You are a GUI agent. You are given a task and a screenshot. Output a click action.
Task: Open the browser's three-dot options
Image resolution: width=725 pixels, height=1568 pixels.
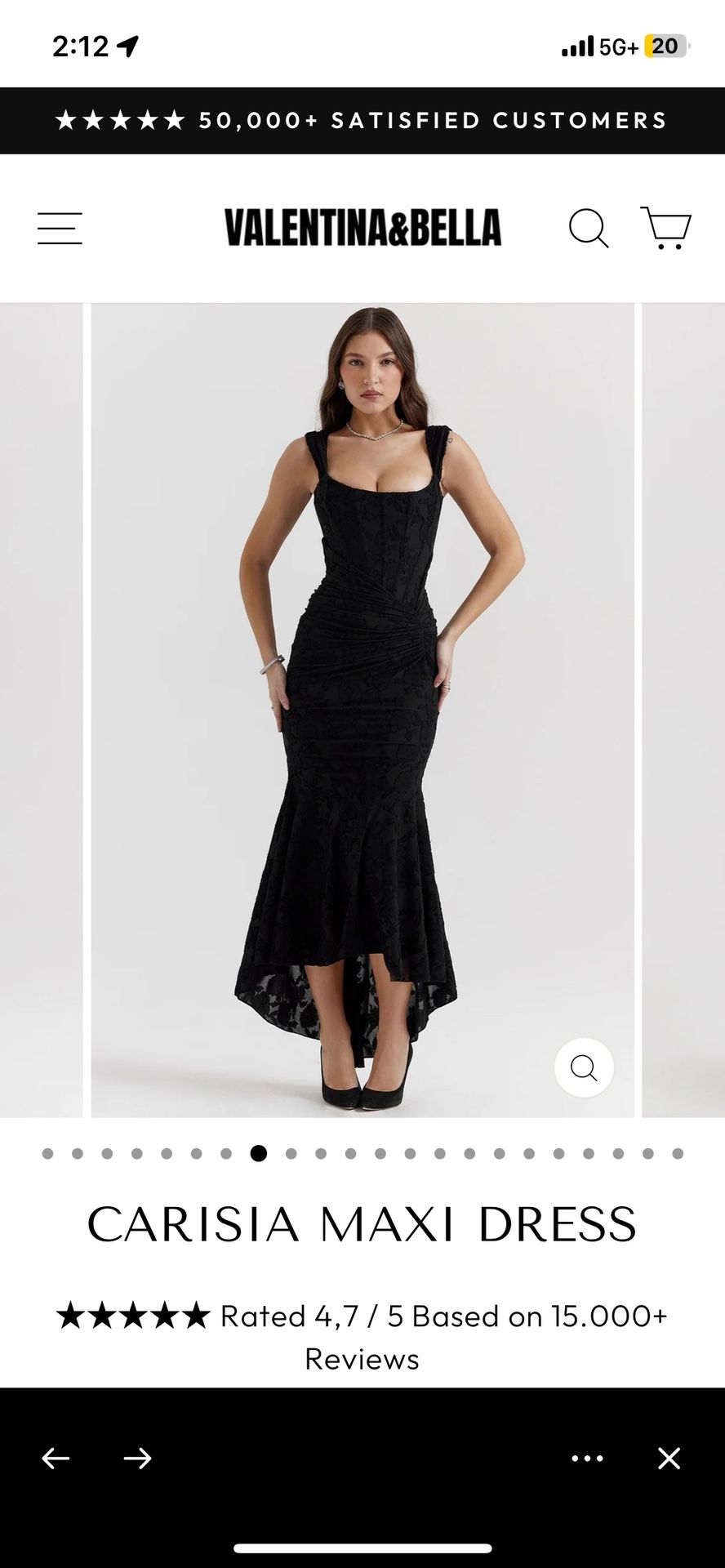pos(587,1458)
